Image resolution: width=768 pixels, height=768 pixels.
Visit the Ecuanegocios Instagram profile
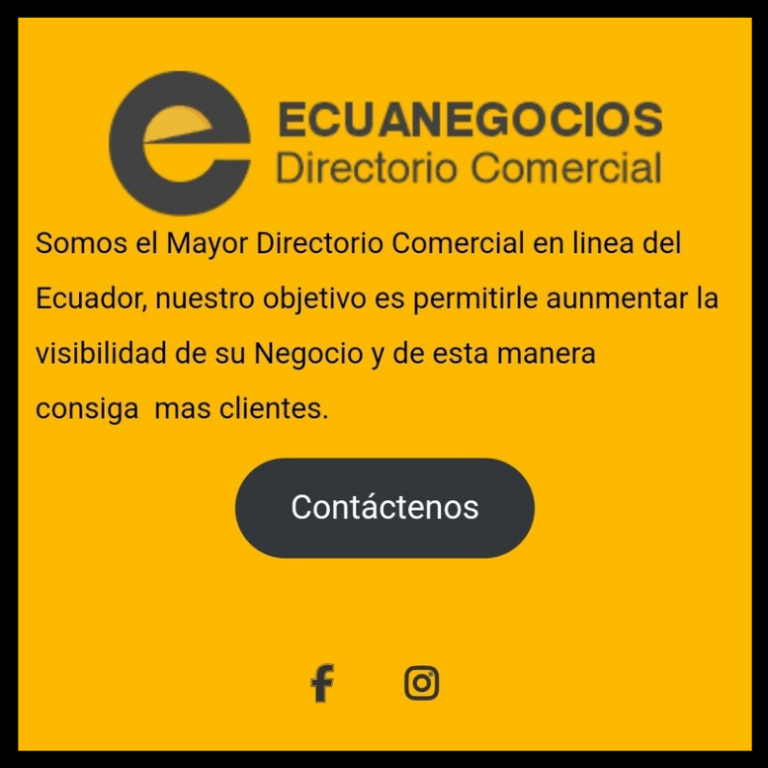pos(422,683)
